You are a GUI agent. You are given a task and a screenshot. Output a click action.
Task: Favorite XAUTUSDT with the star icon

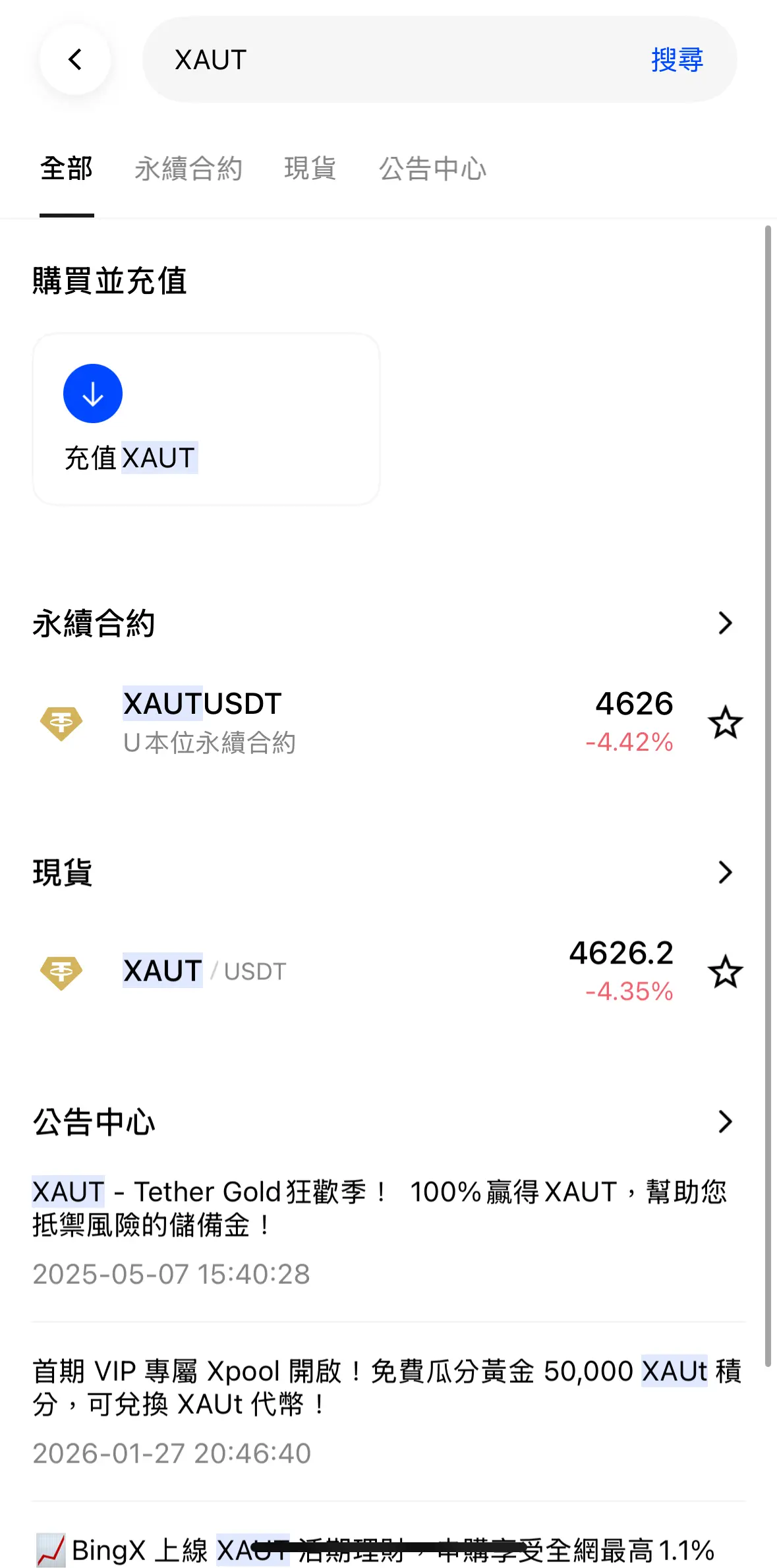click(725, 722)
